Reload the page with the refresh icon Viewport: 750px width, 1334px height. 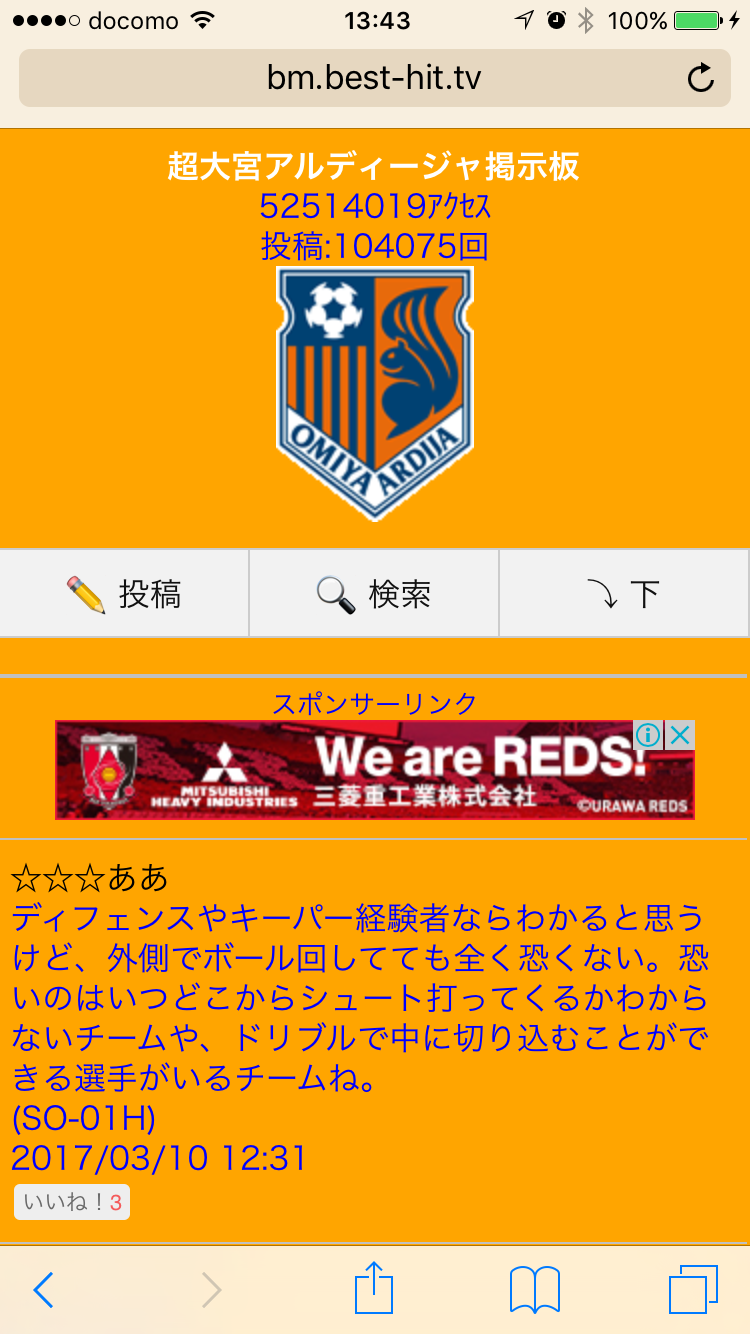click(701, 78)
